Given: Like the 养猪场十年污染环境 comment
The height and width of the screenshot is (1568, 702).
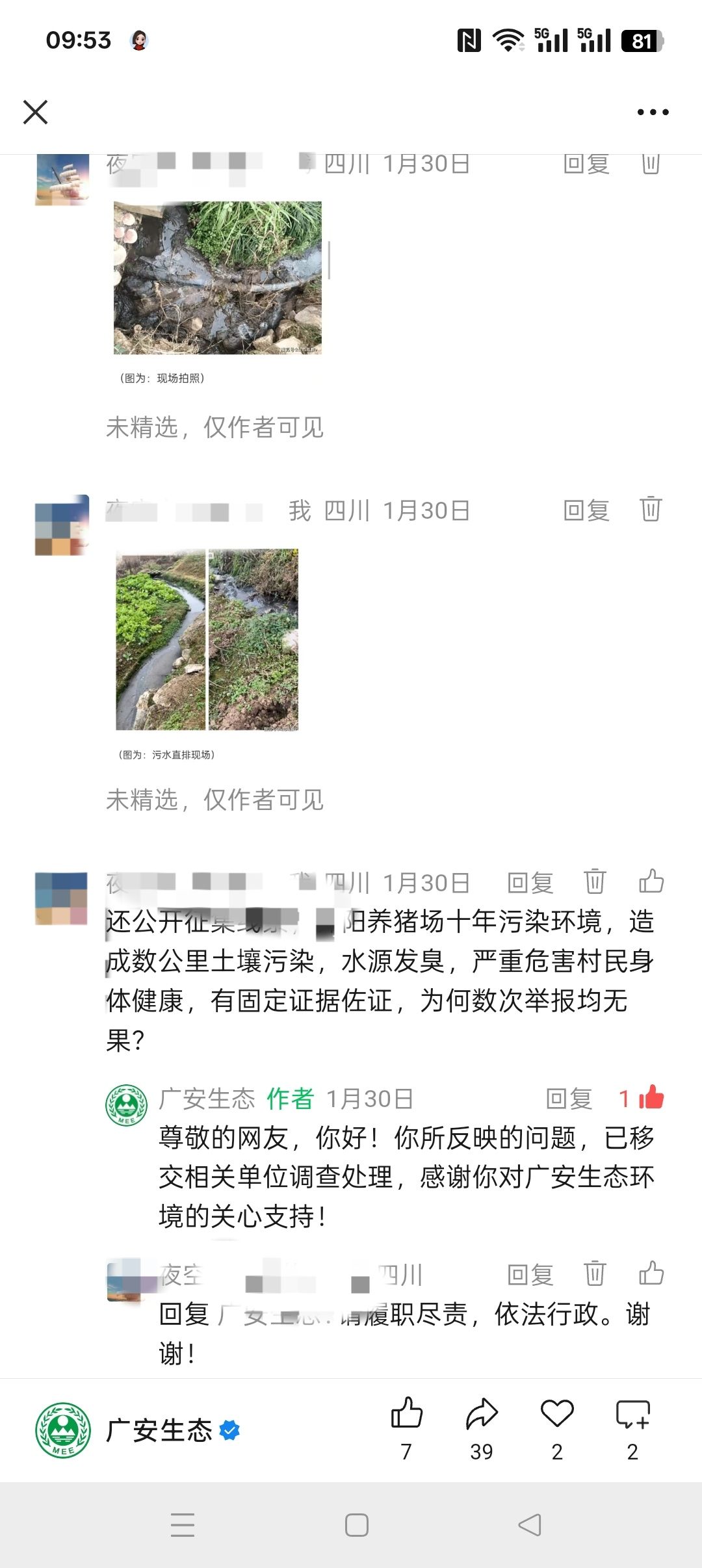Looking at the screenshot, I should 651,882.
